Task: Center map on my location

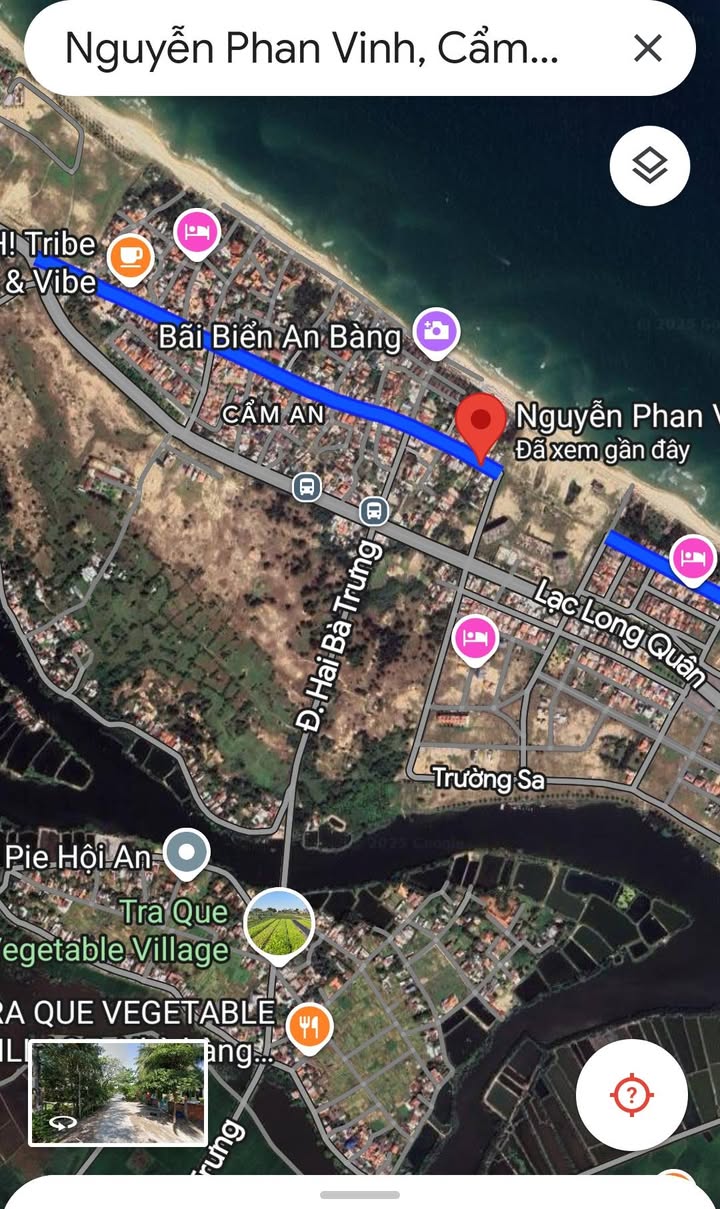Action: click(631, 1095)
